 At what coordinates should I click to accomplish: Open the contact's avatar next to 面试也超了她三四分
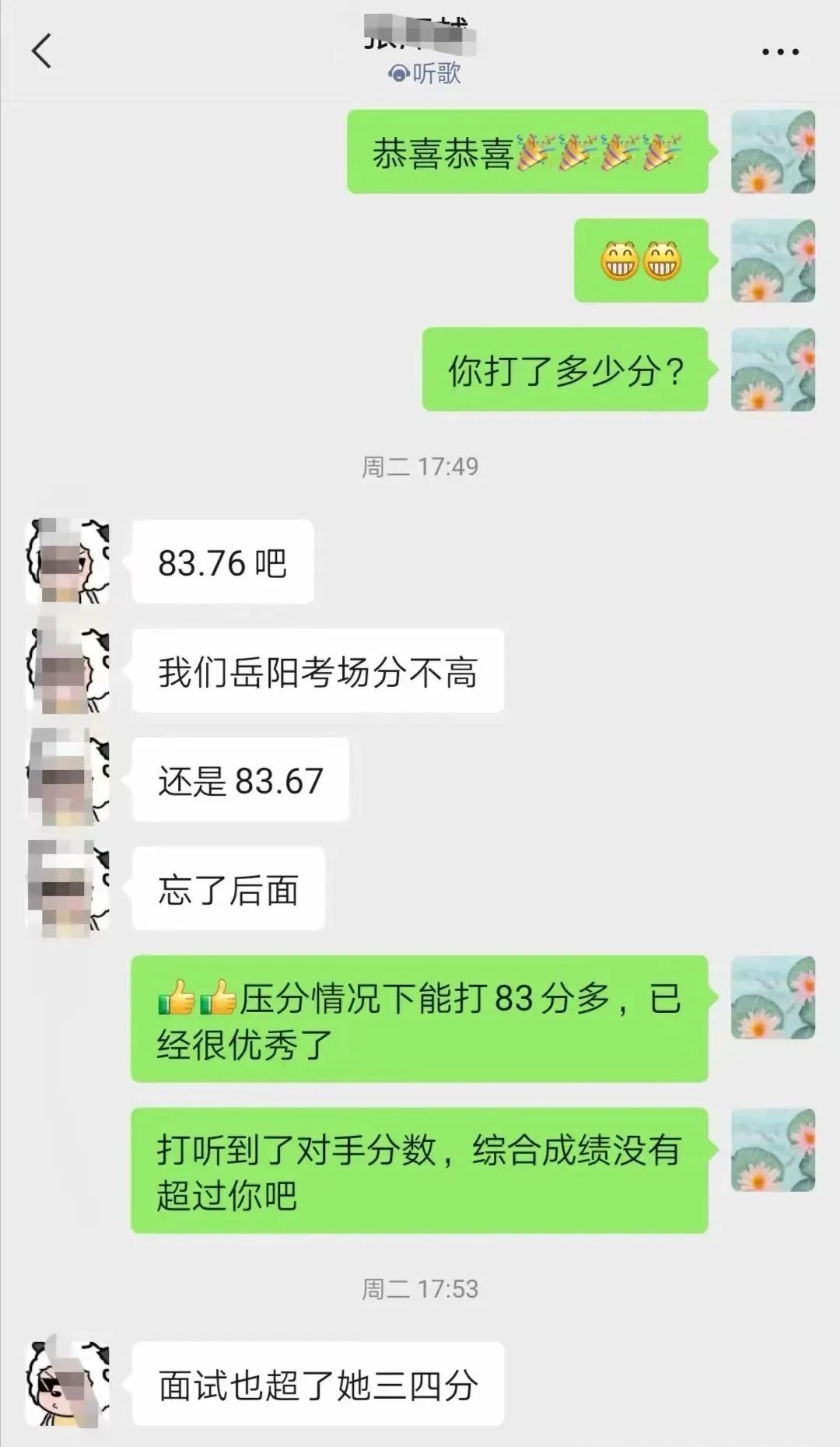(x=67, y=1383)
